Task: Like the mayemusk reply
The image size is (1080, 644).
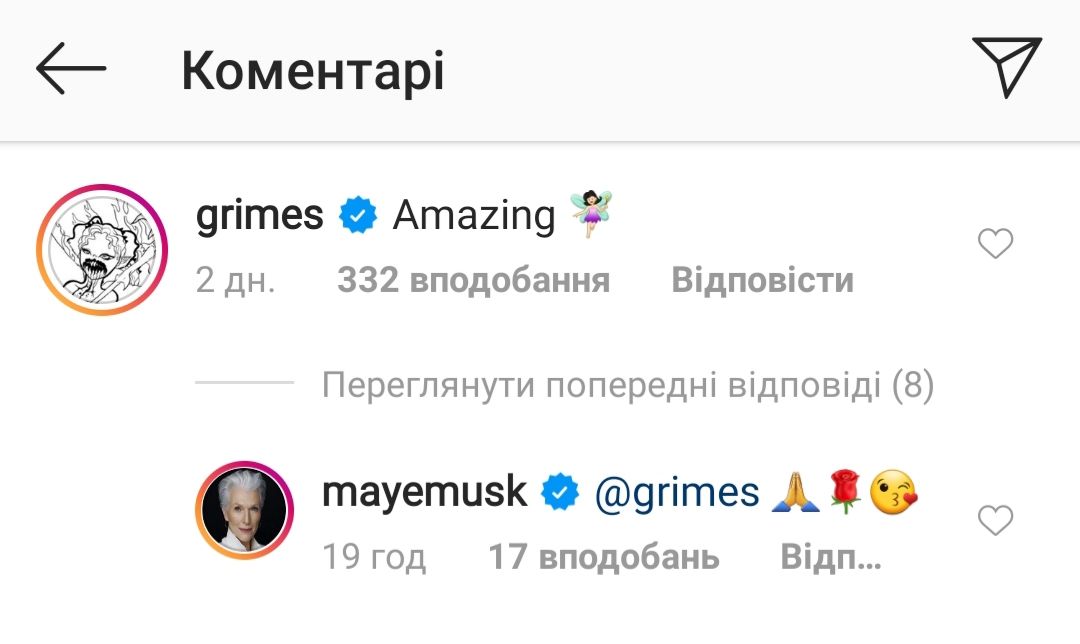Action: tap(995, 520)
